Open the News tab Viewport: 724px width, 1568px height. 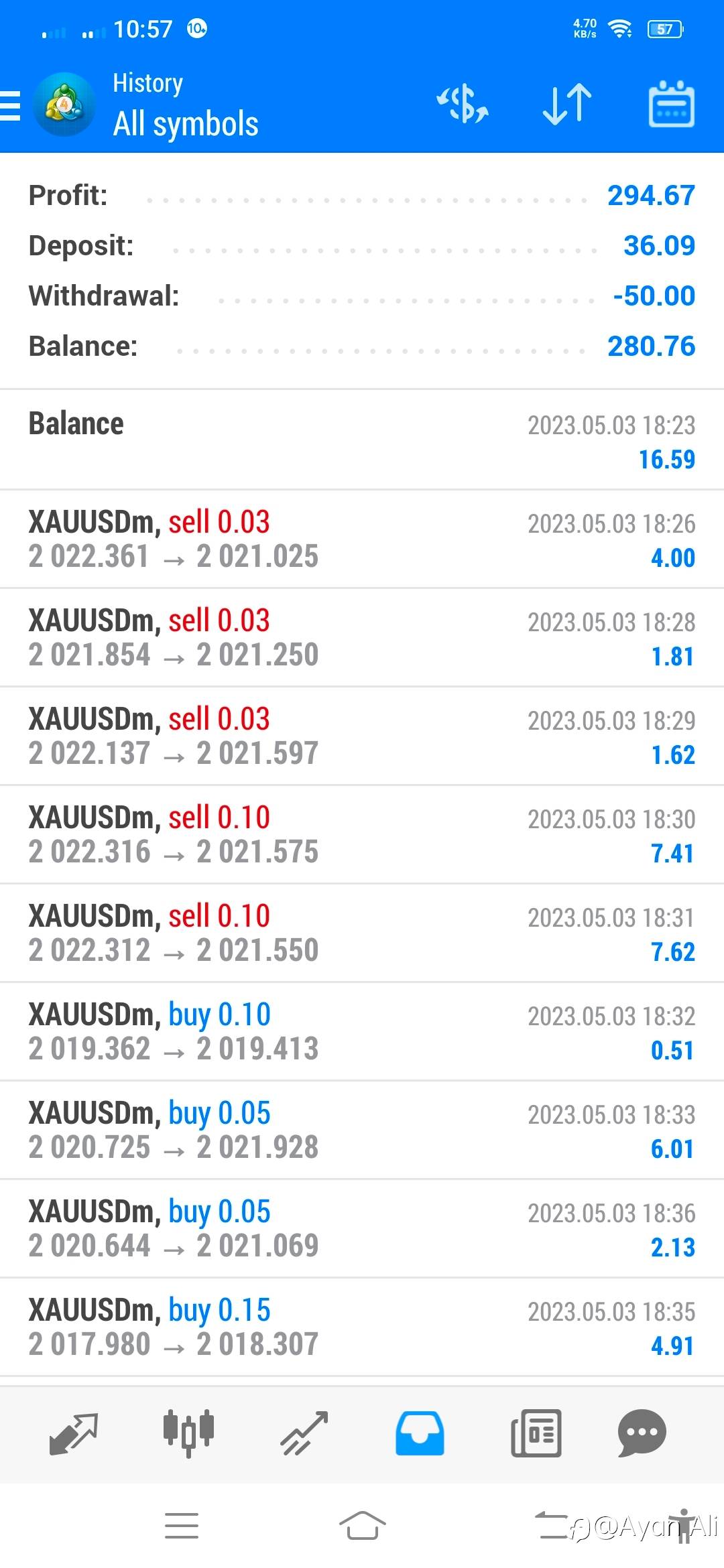pyautogui.click(x=536, y=1433)
